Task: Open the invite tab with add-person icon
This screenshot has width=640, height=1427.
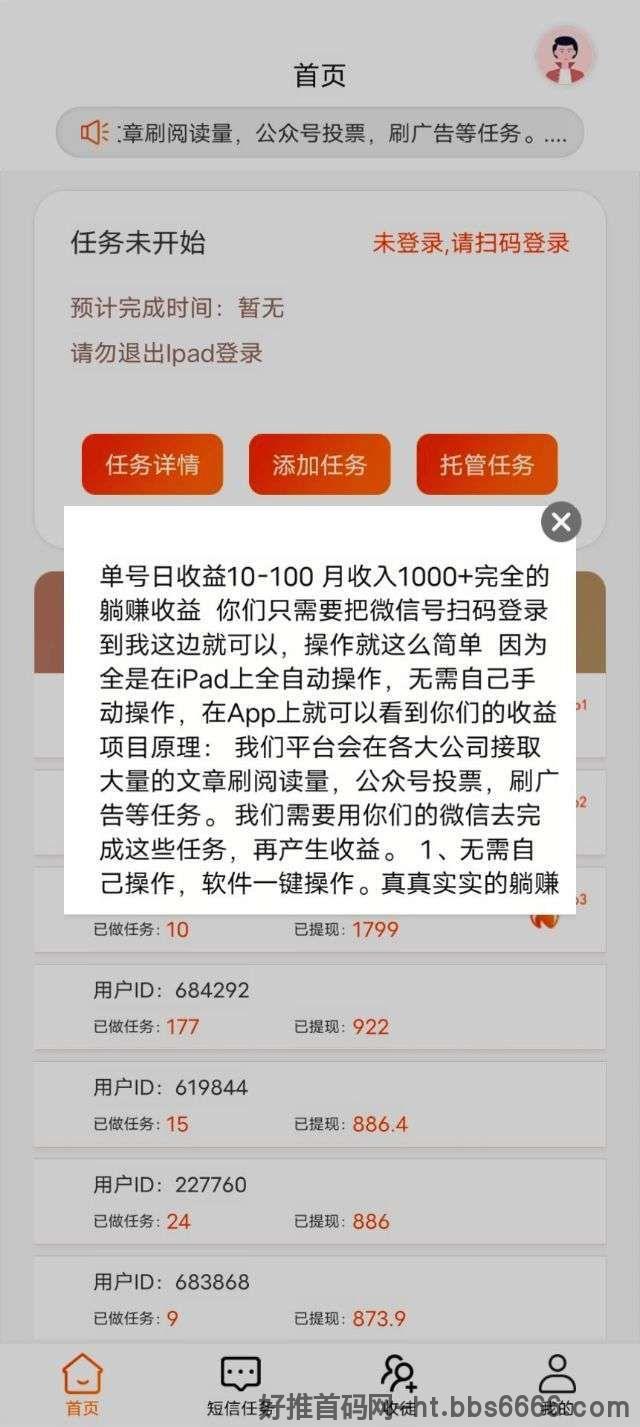Action: [399, 1386]
